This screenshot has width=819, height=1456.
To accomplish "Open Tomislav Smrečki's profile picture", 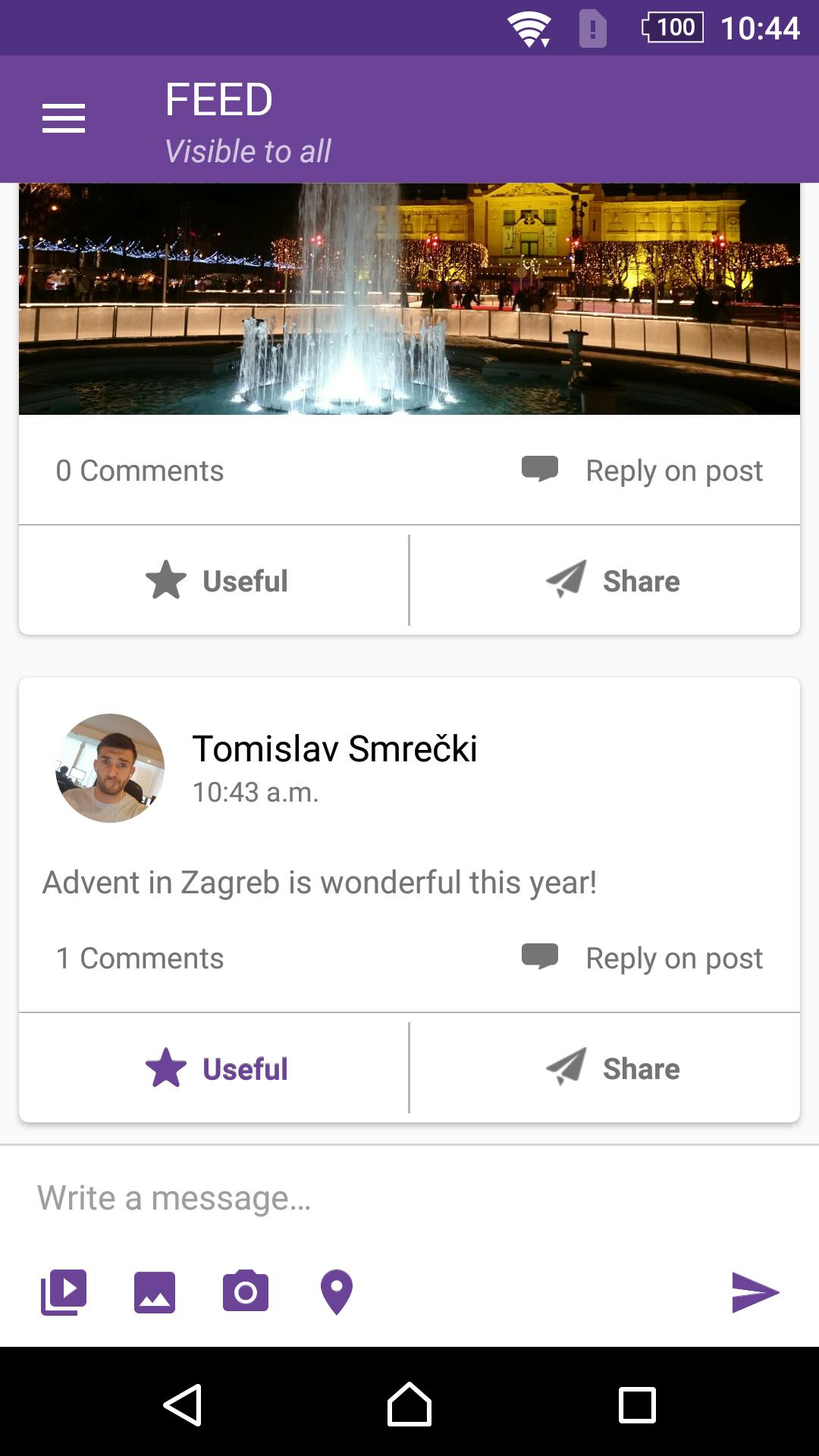I will (x=110, y=768).
